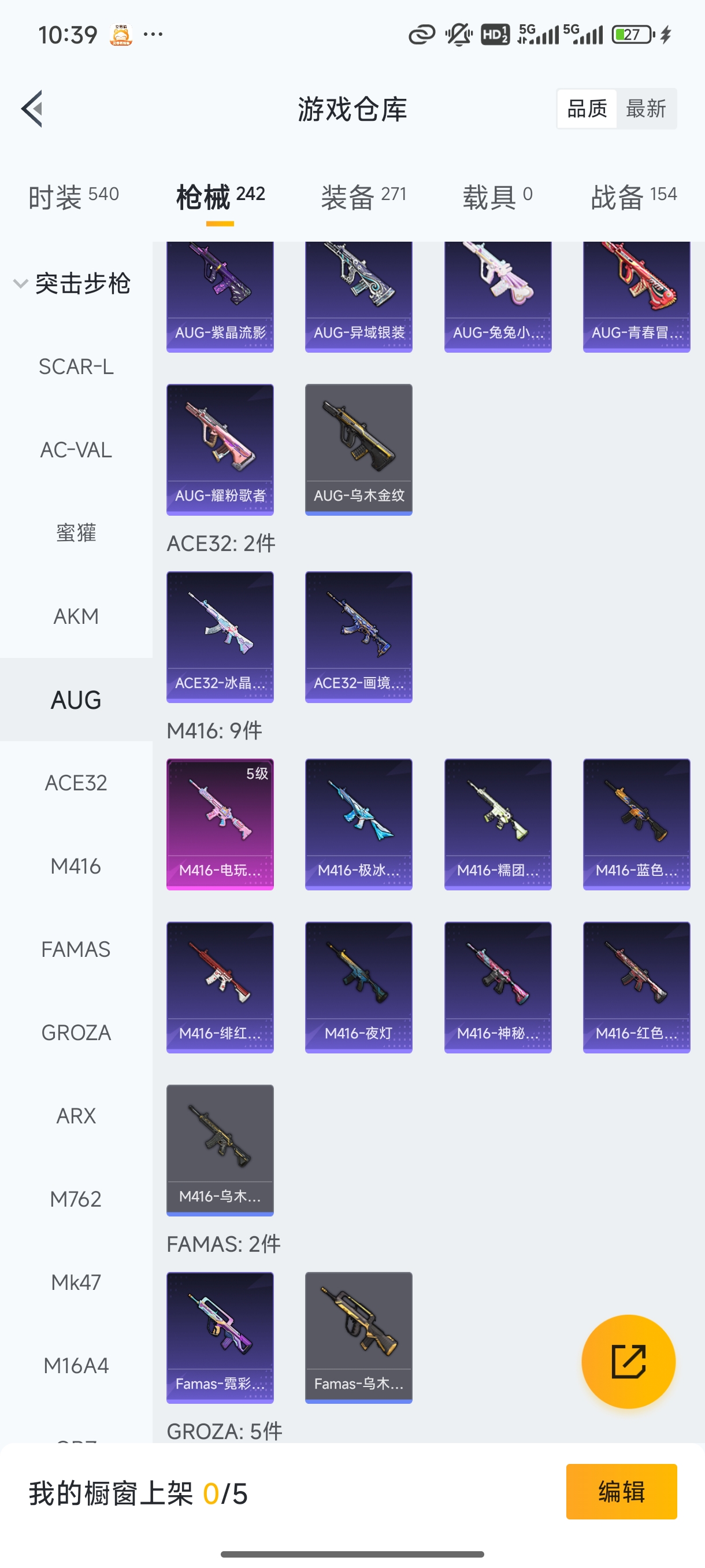Open the ACE32-冰晶 skin card
705x1568 pixels.
[x=220, y=636]
